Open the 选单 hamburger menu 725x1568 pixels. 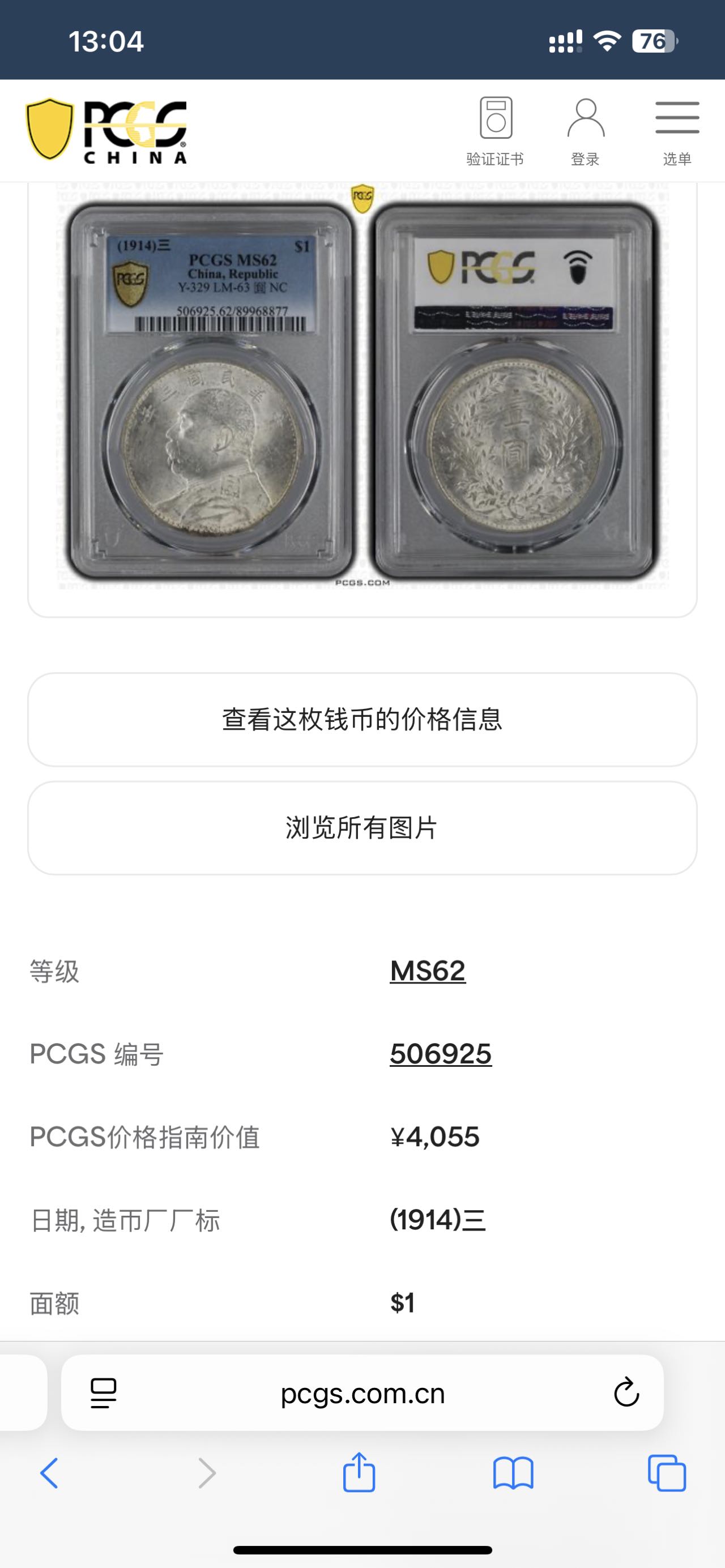pos(677,131)
